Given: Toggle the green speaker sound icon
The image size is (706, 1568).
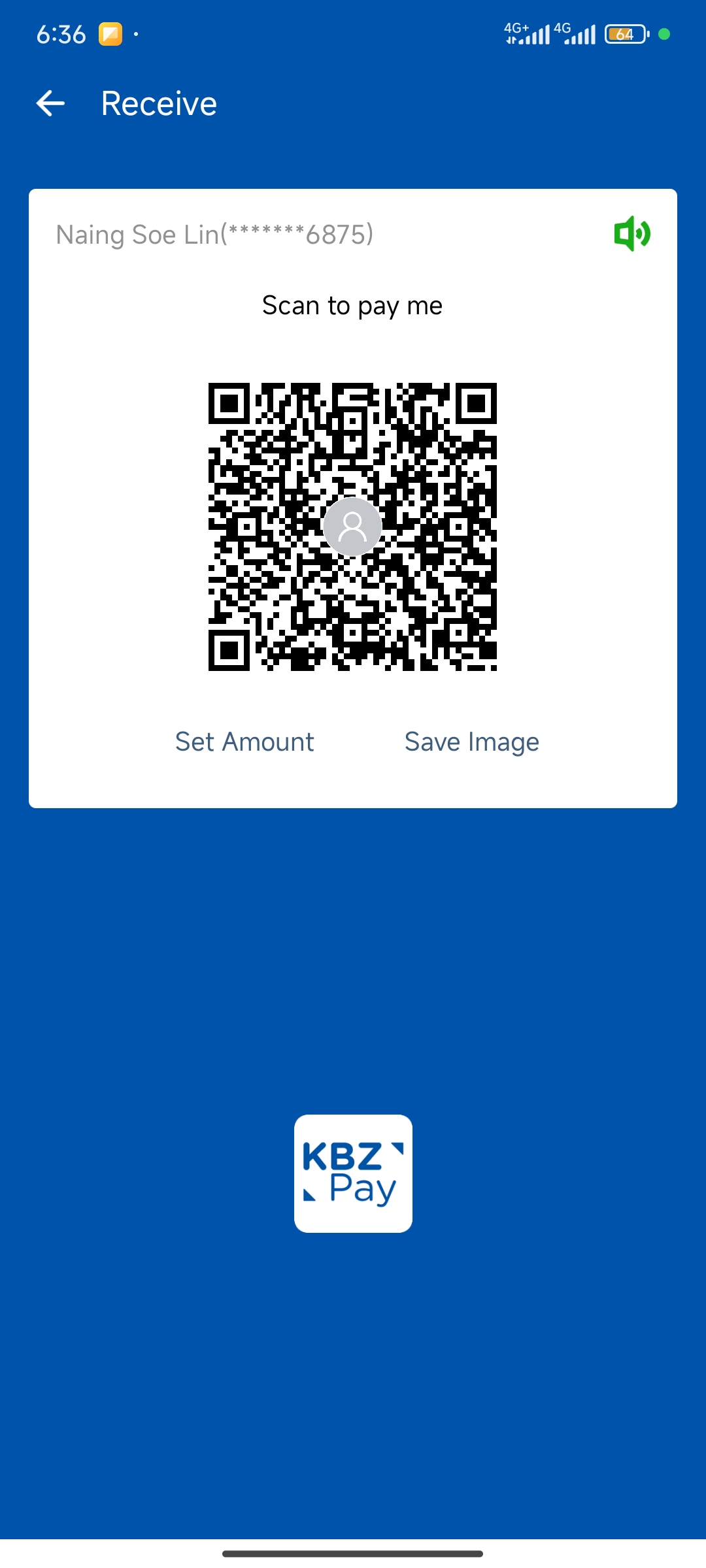Looking at the screenshot, I should [x=631, y=233].
